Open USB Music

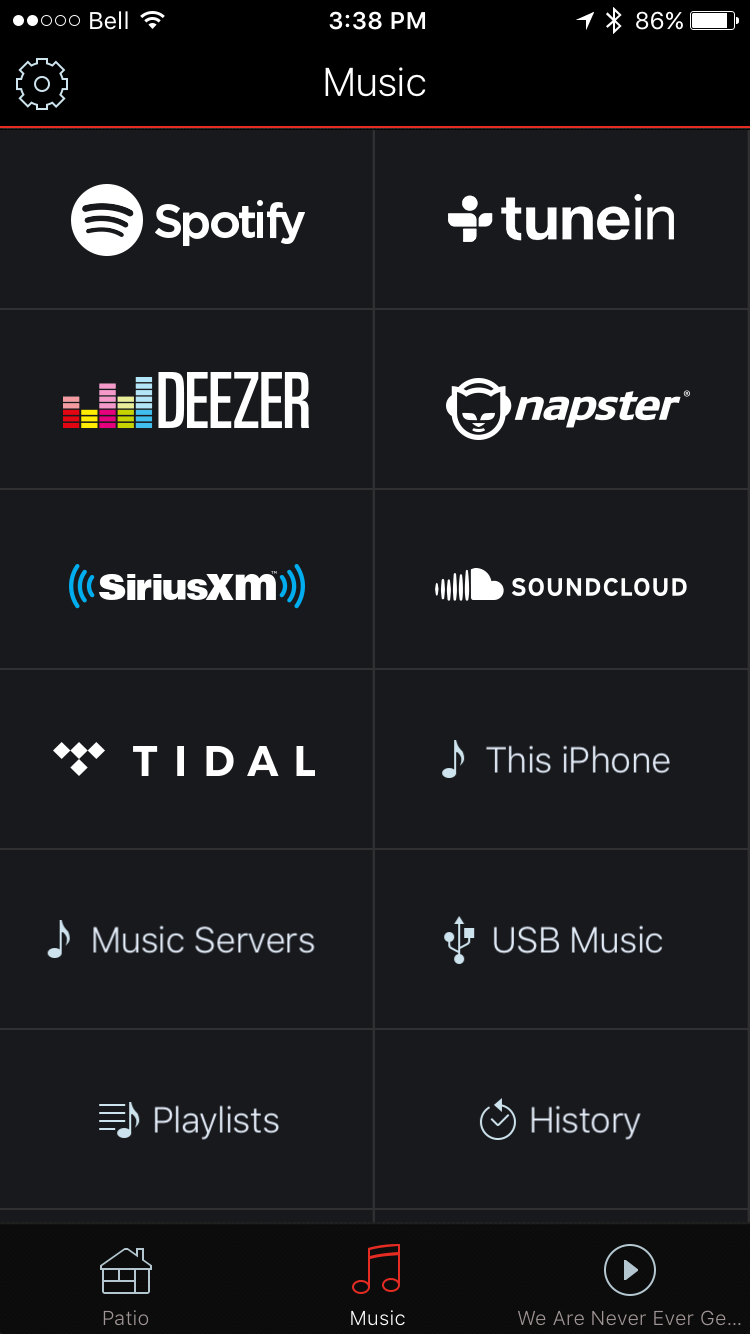pos(562,940)
